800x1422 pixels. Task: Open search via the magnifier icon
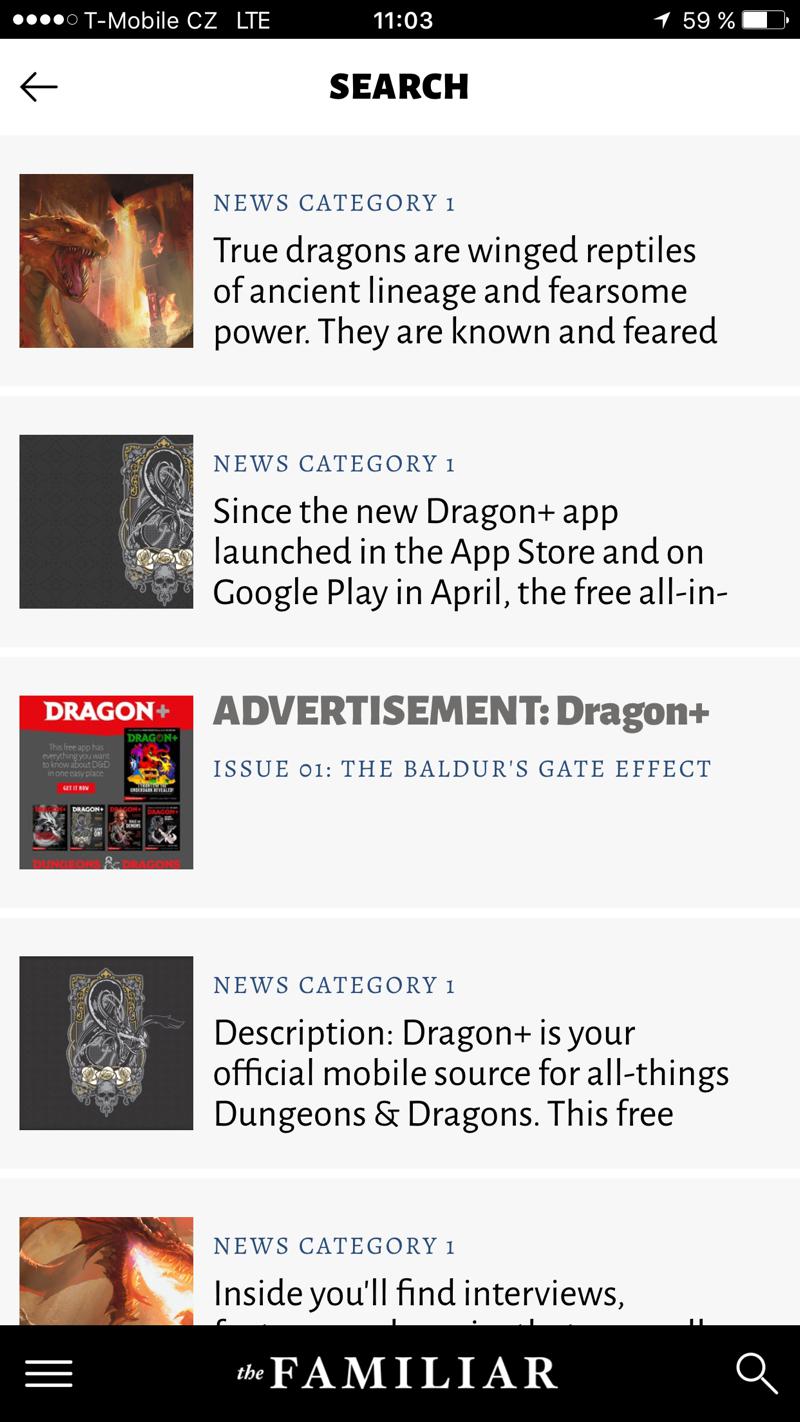(756, 1373)
